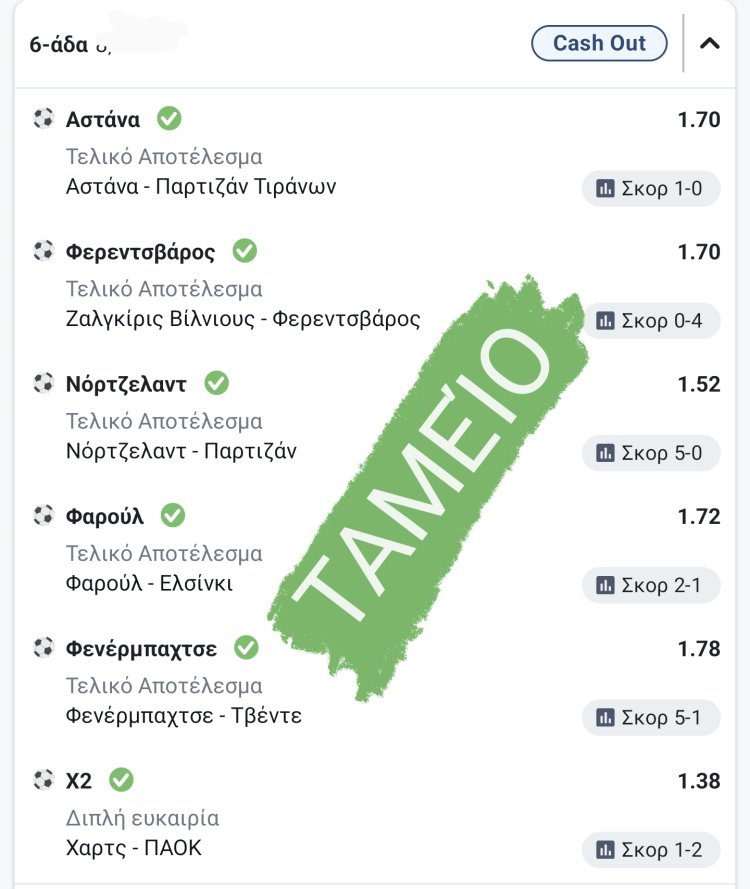The height and width of the screenshot is (889, 750).
Task: Tap the Cash Out button
Action: tap(598, 43)
